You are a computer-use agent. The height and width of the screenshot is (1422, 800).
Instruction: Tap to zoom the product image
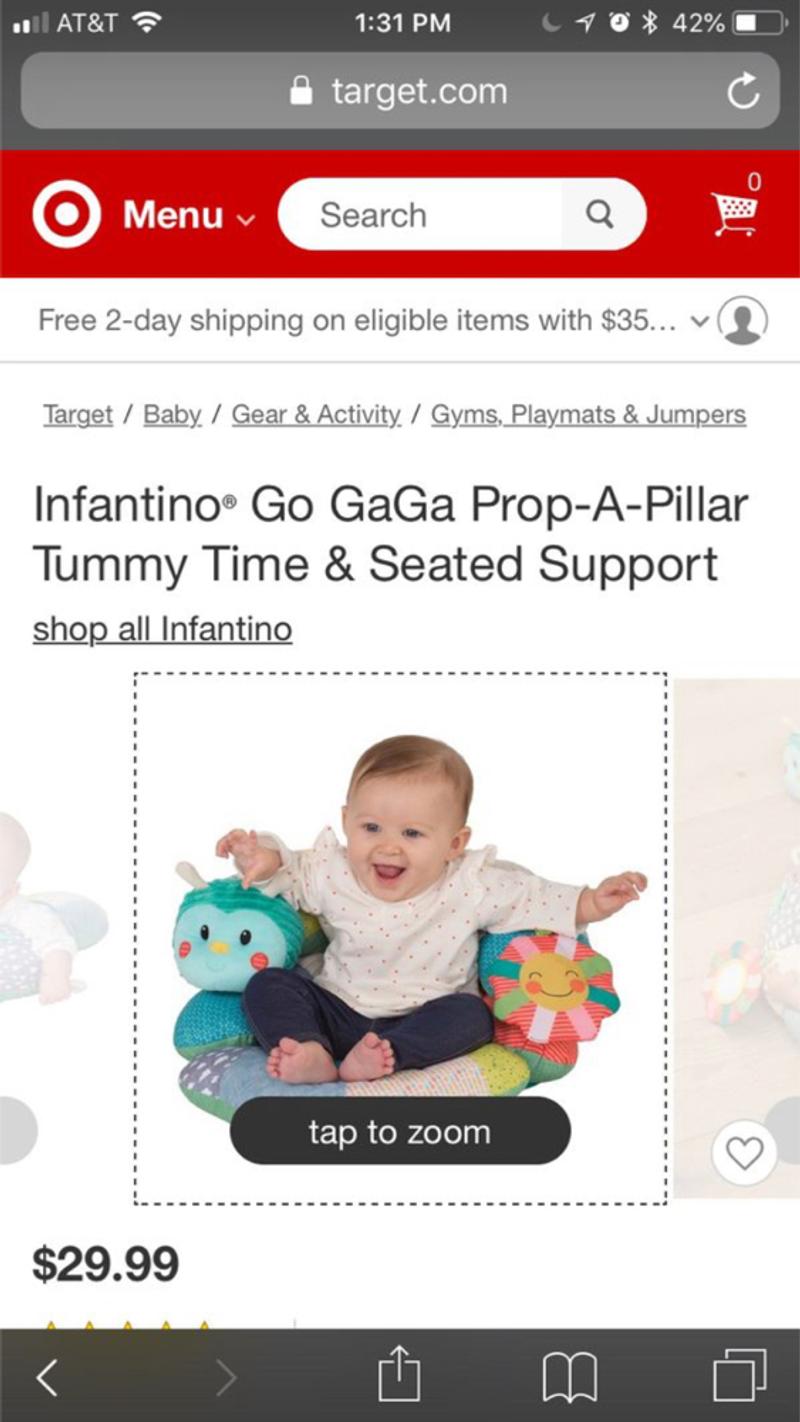400,1131
